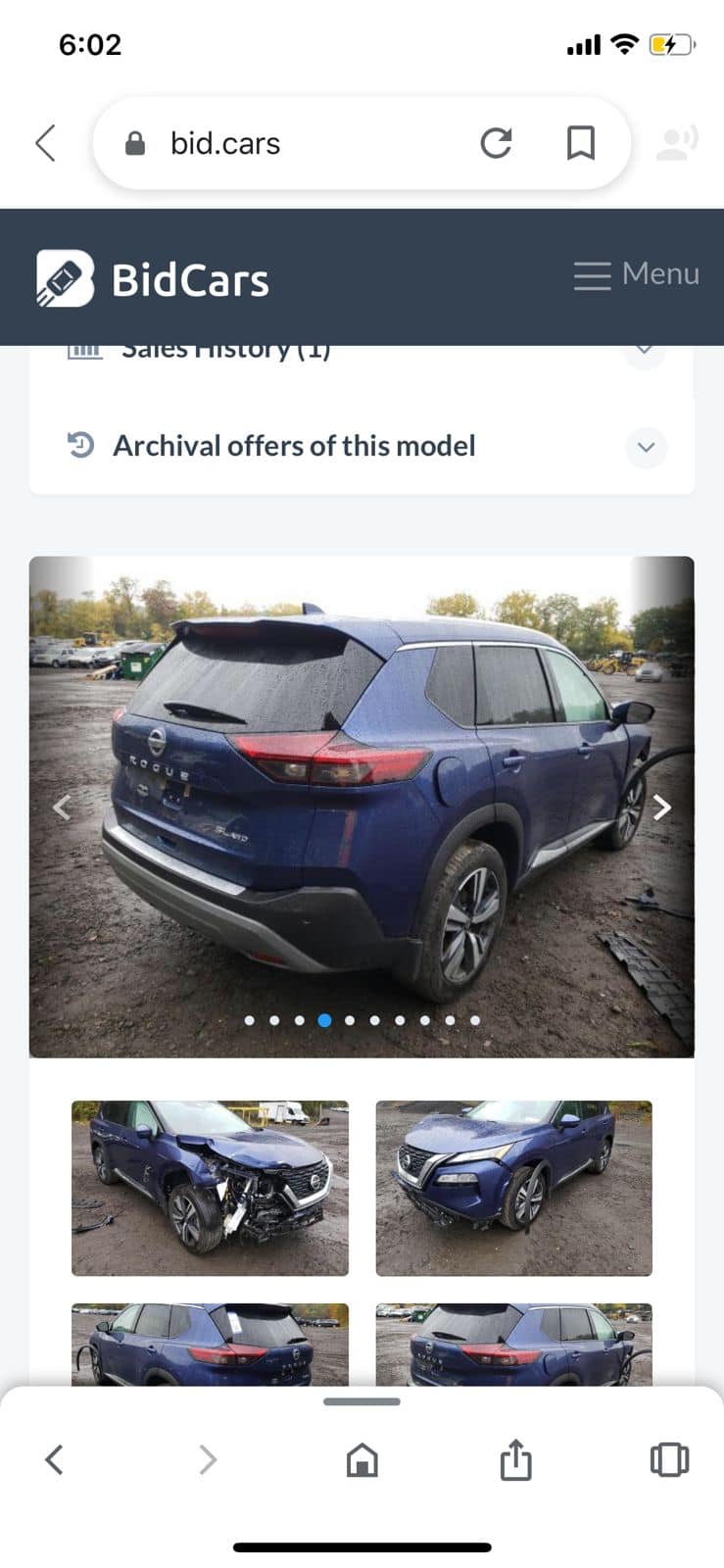
Task: Bookmark this page
Action: coord(581,143)
